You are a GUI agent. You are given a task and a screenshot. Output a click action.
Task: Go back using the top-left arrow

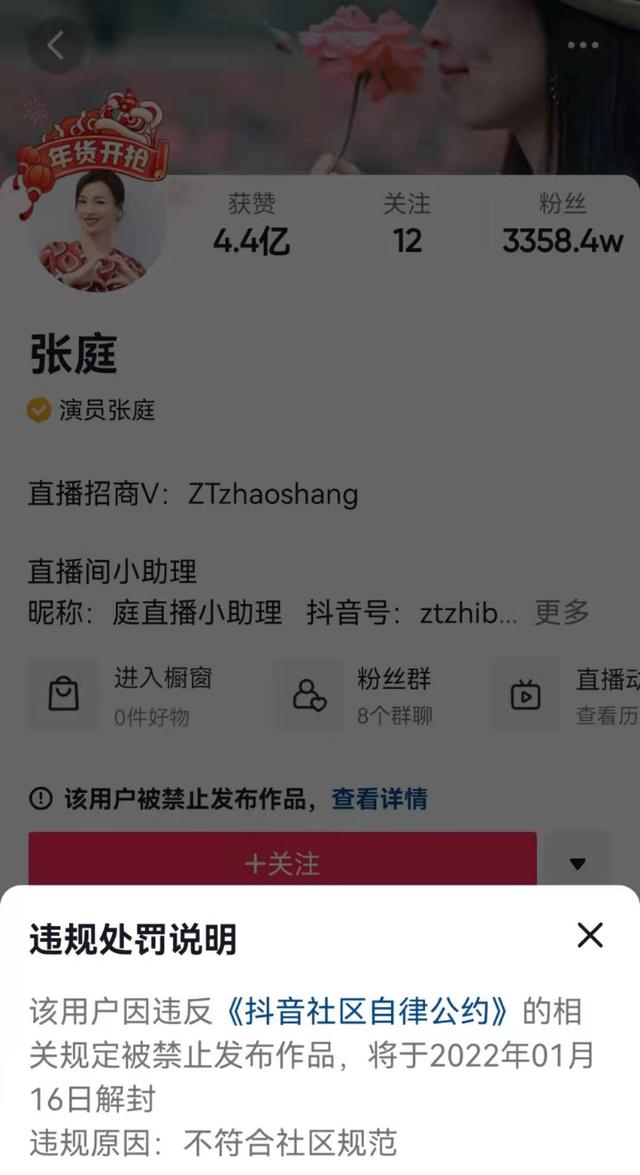point(55,46)
